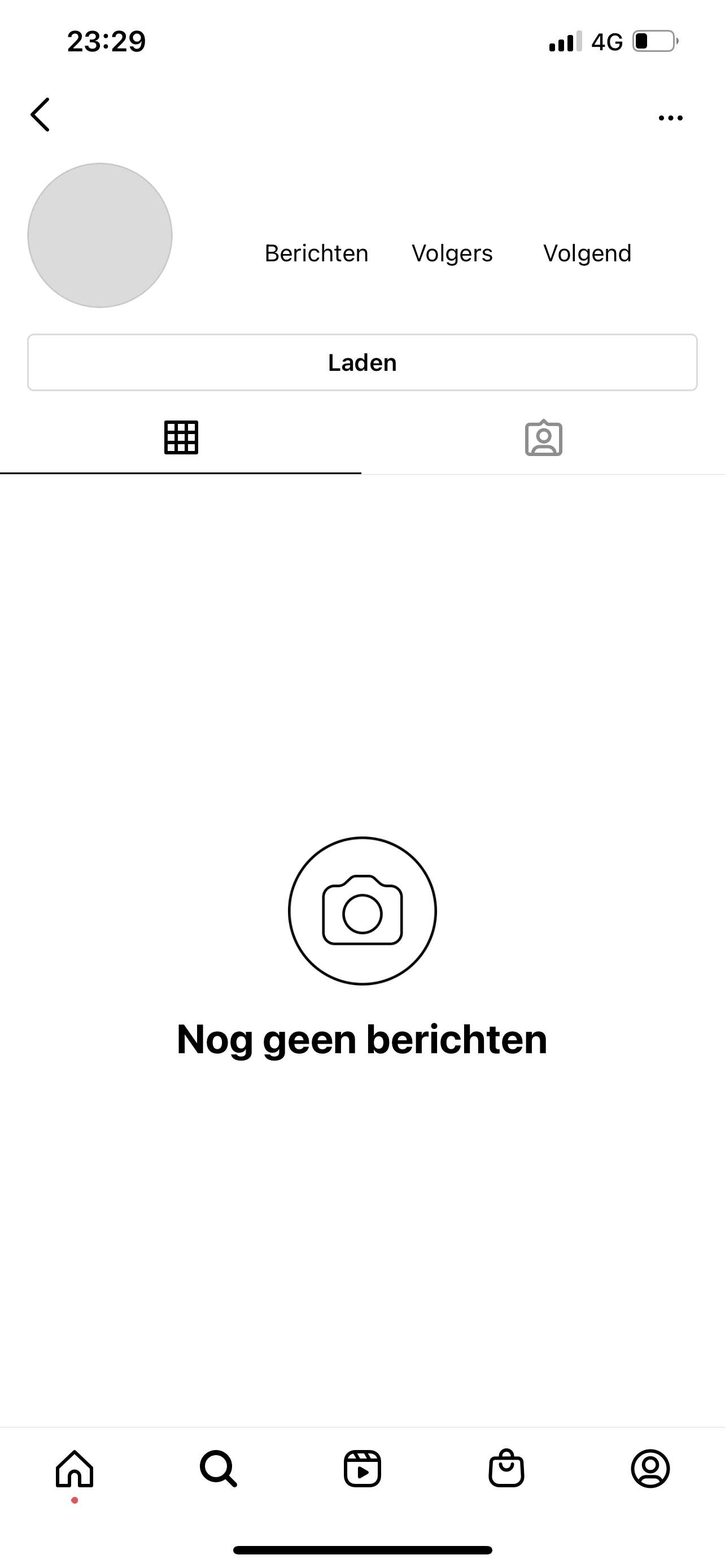Tap the Laden button
This screenshot has width=725, height=1568.
[x=362, y=362]
